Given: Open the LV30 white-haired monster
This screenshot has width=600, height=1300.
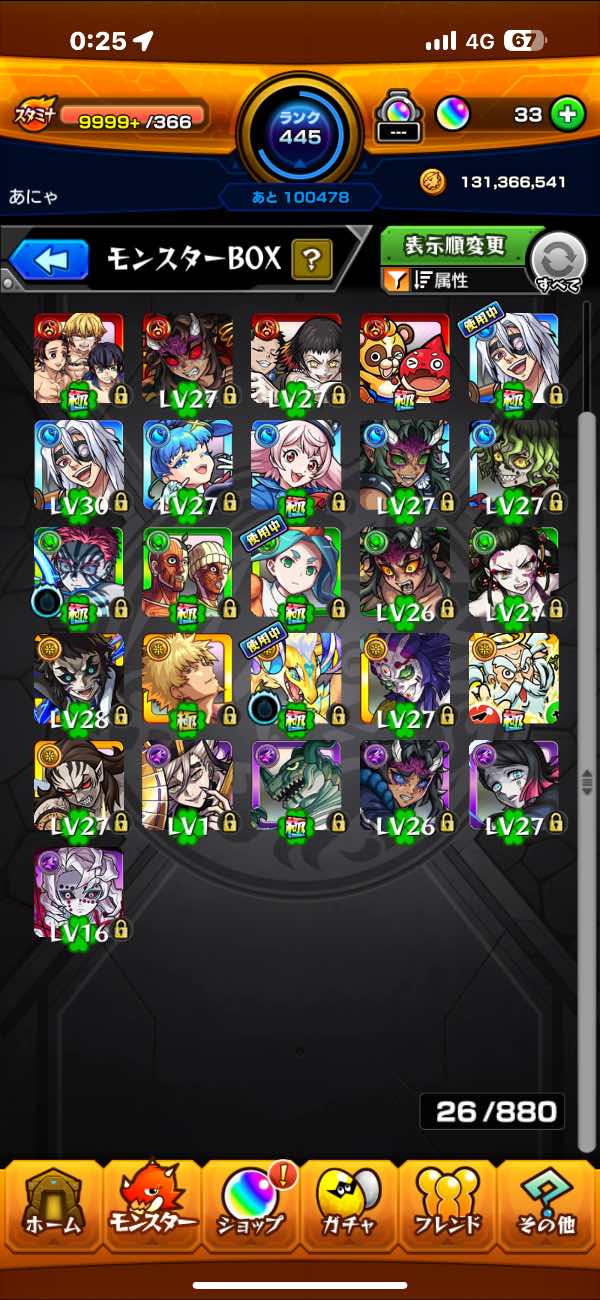Looking at the screenshot, I should tap(79, 465).
